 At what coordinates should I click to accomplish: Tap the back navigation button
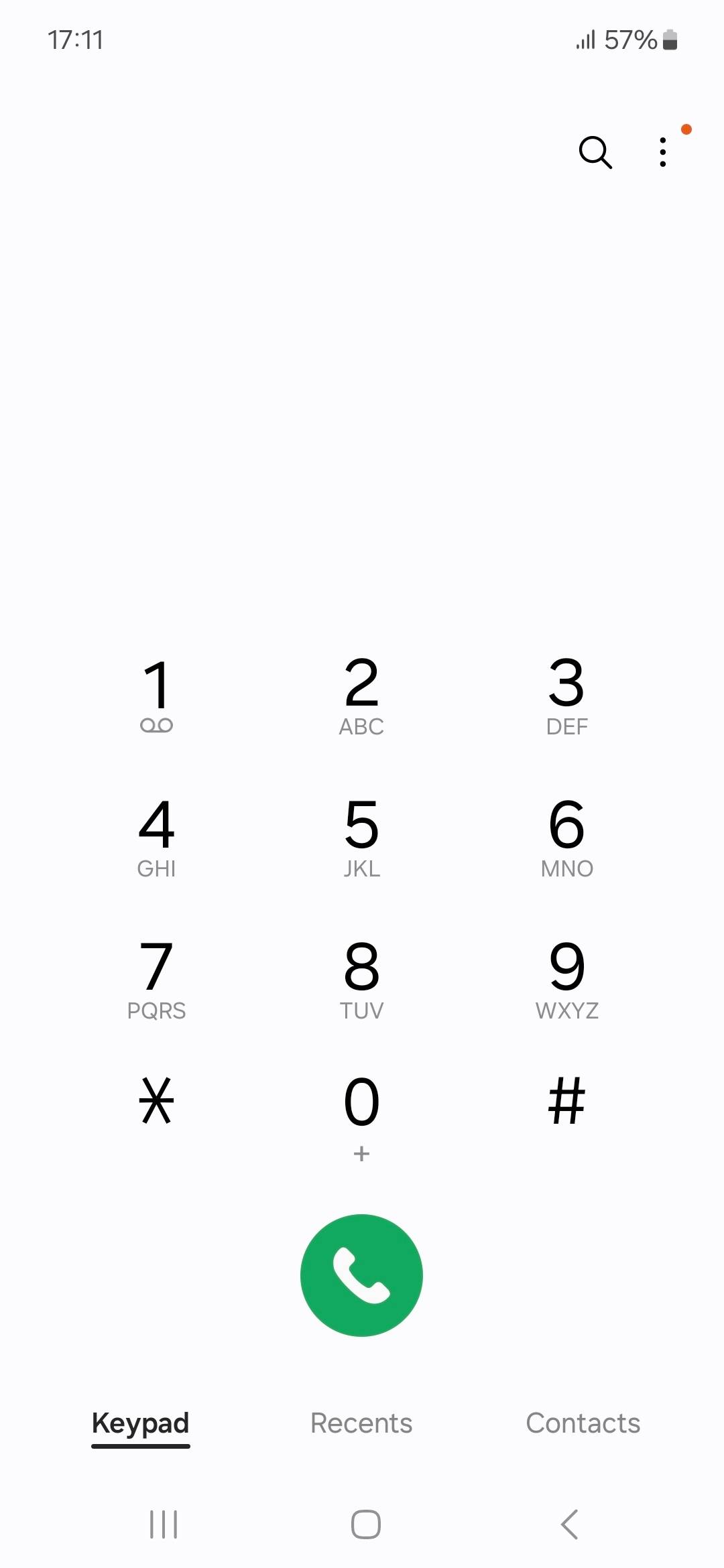click(x=569, y=1524)
